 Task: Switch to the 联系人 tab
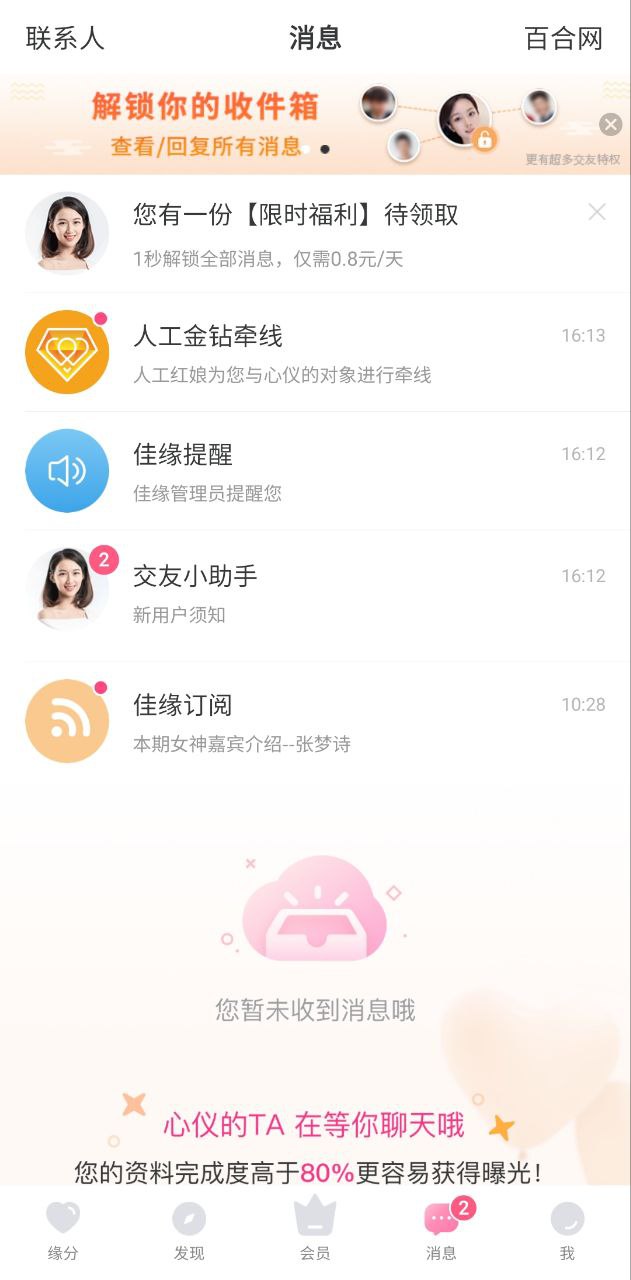pyautogui.click(x=65, y=39)
